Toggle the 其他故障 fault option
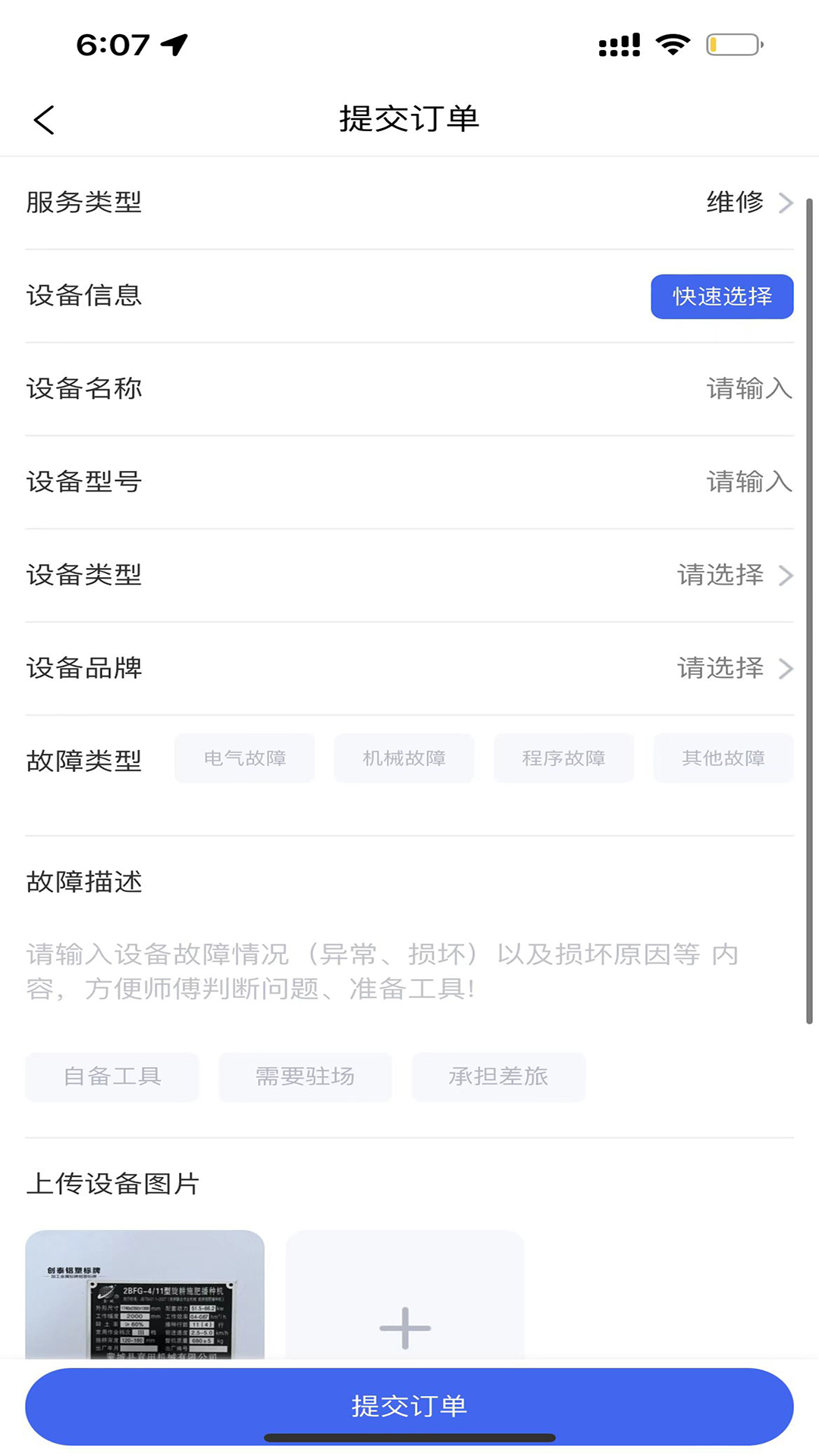Screen dimensions: 819x1456 pyautogui.click(x=723, y=758)
